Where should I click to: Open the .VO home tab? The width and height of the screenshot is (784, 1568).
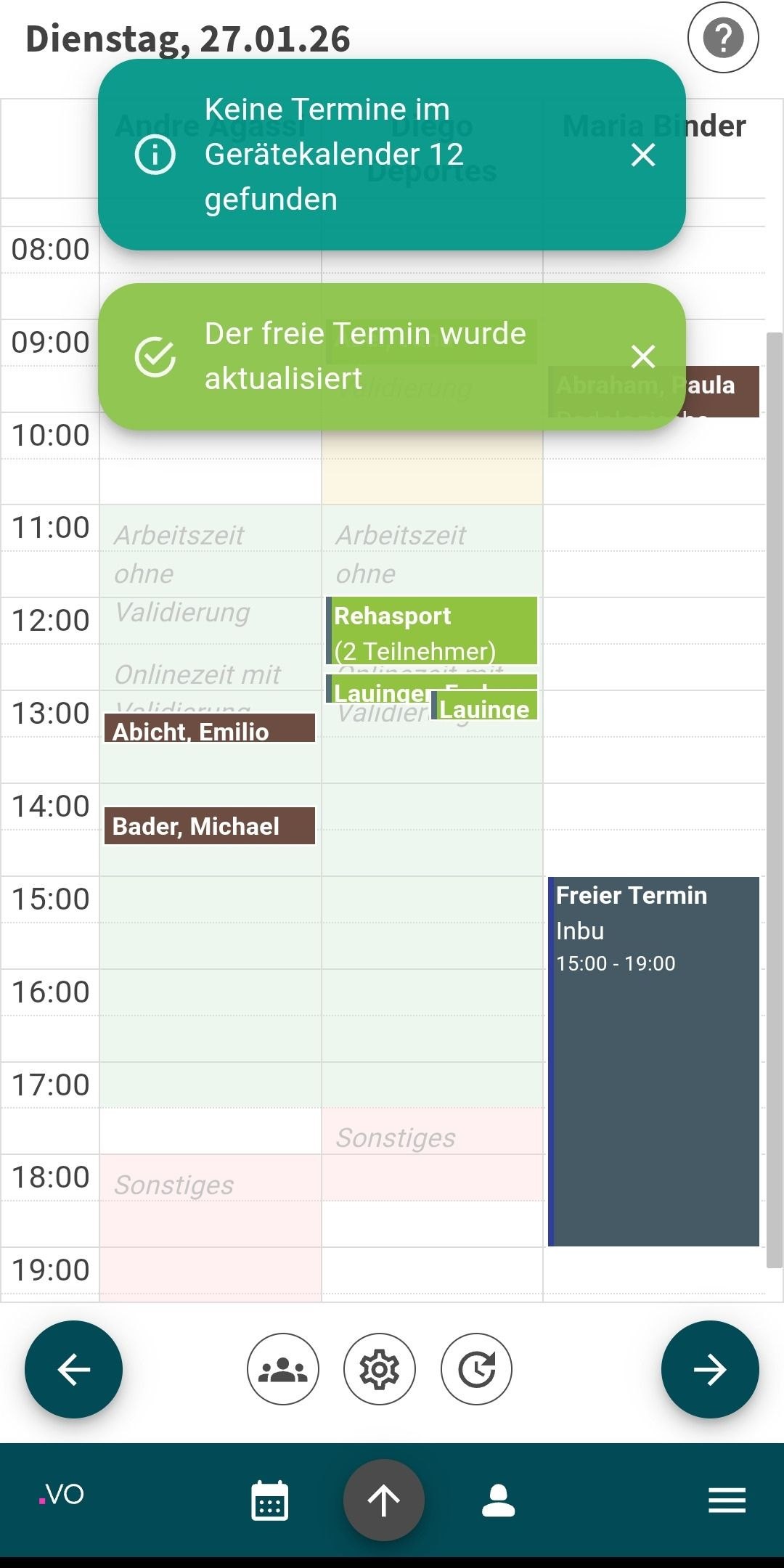tap(62, 1495)
